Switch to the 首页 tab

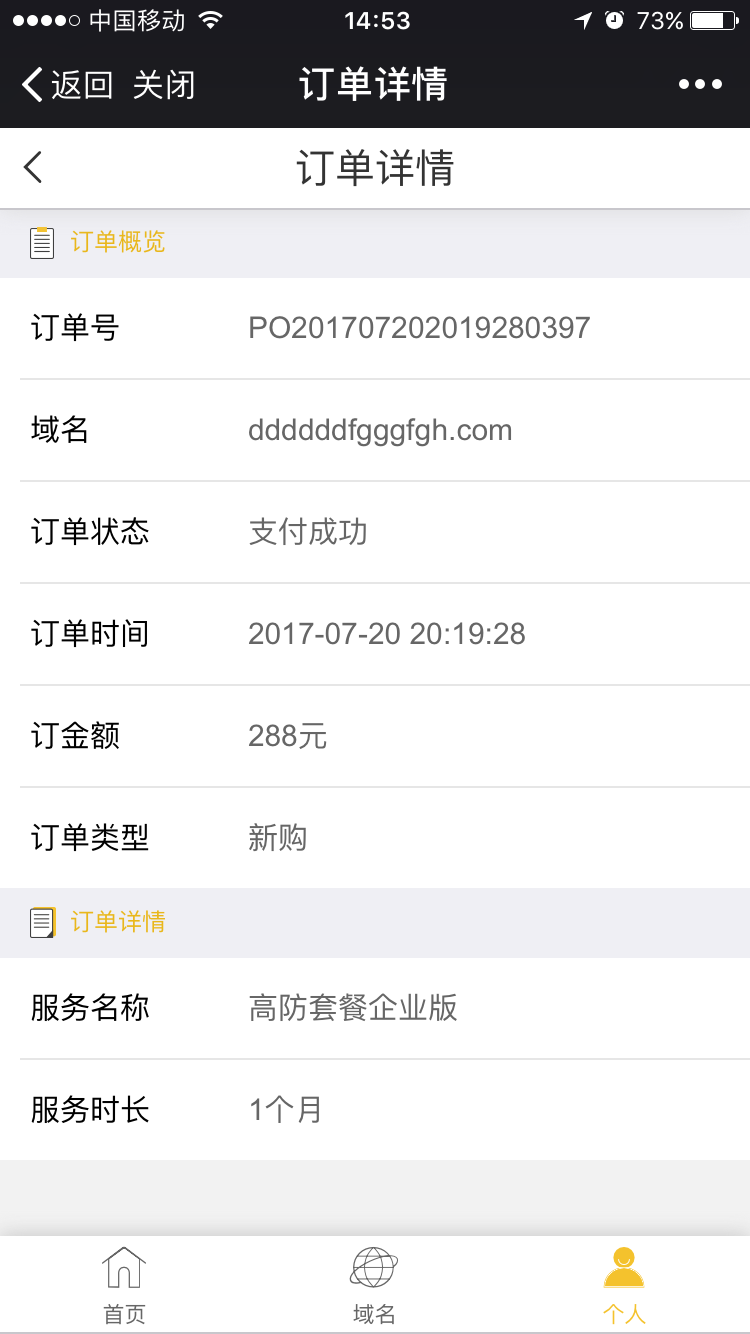125,1285
